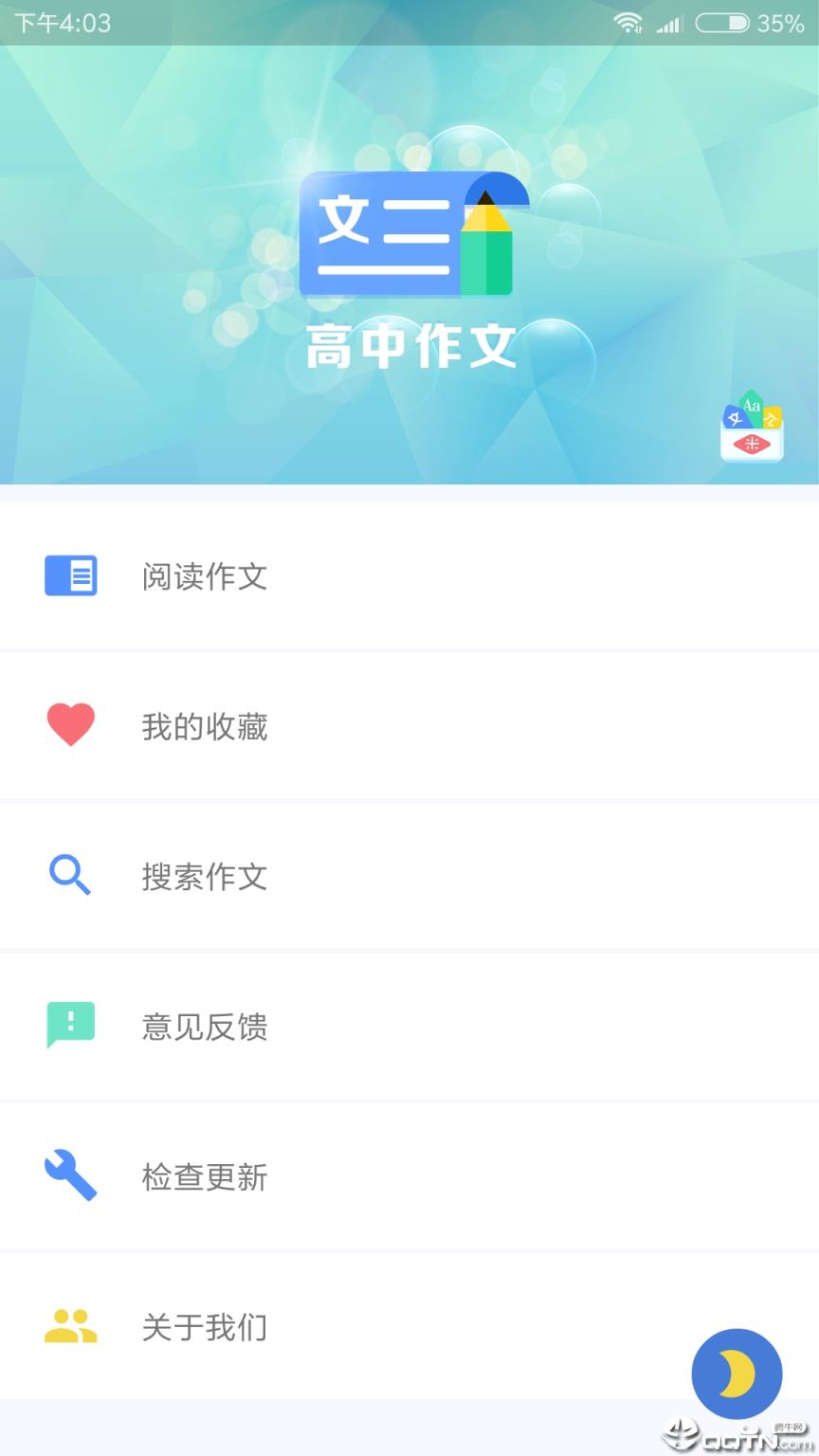
Task: Tap the Wi-Fi status bar icon
Action: pos(628,22)
